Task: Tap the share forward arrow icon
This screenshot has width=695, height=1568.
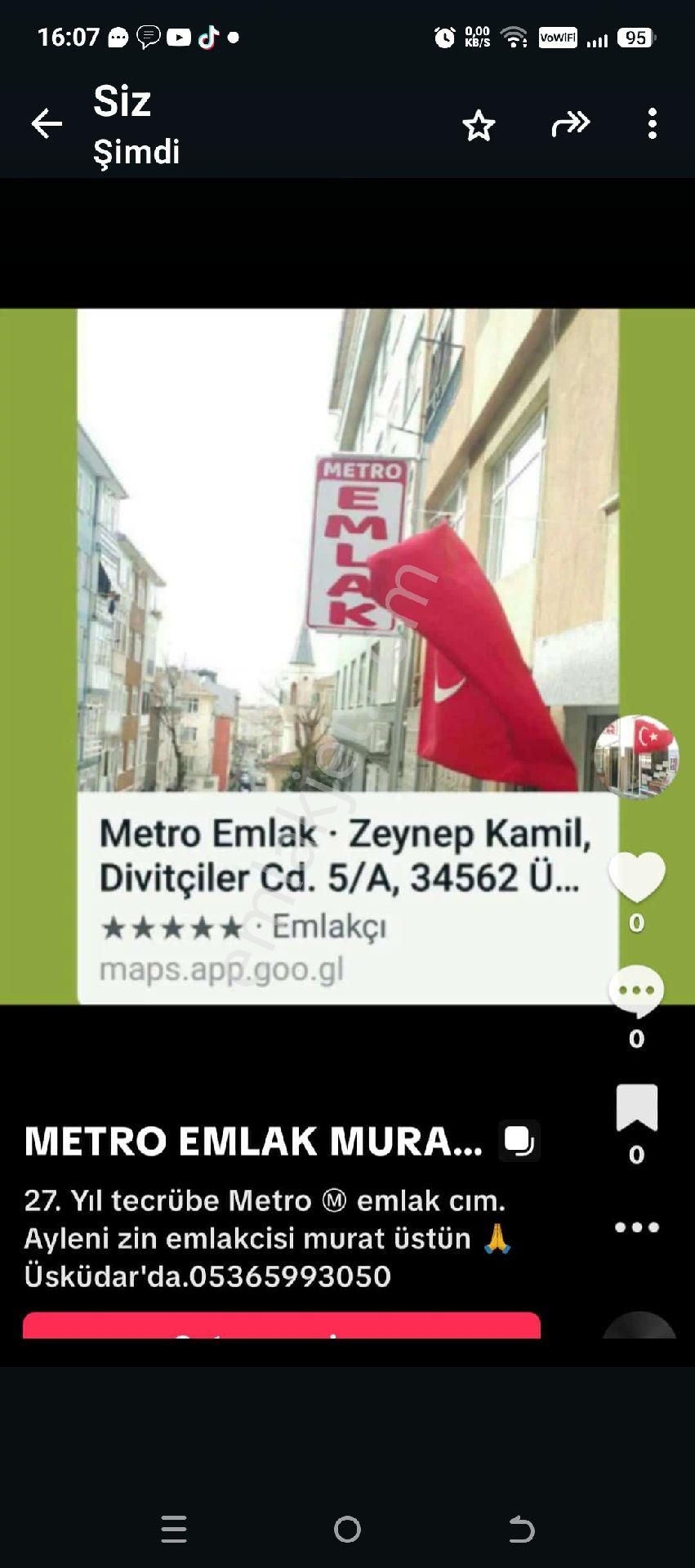Action: point(570,125)
